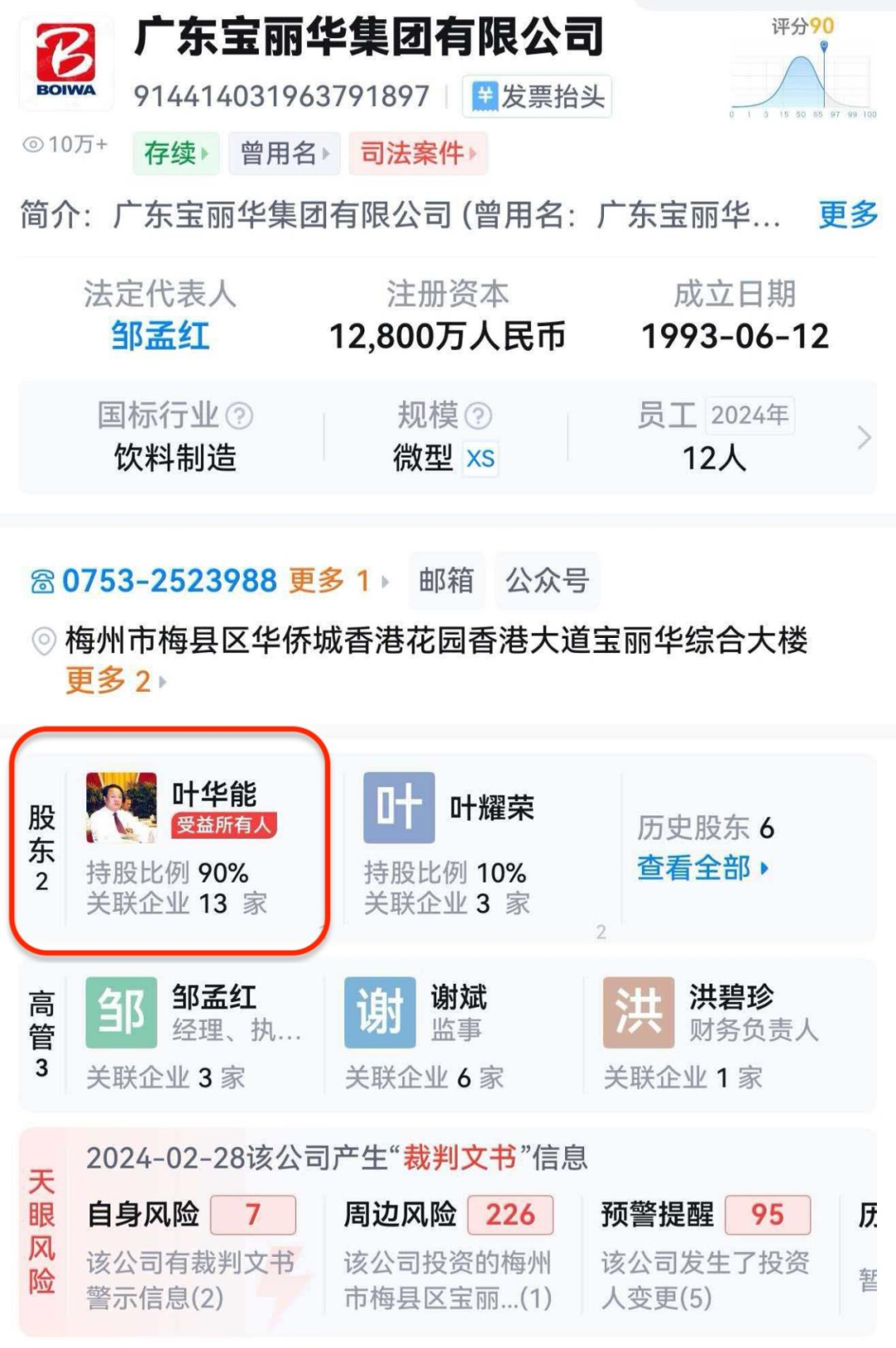The height and width of the screenshot is (1348, 896).
Task: Show more phone numbers (更多 1)
Action: tap(337, 581)
